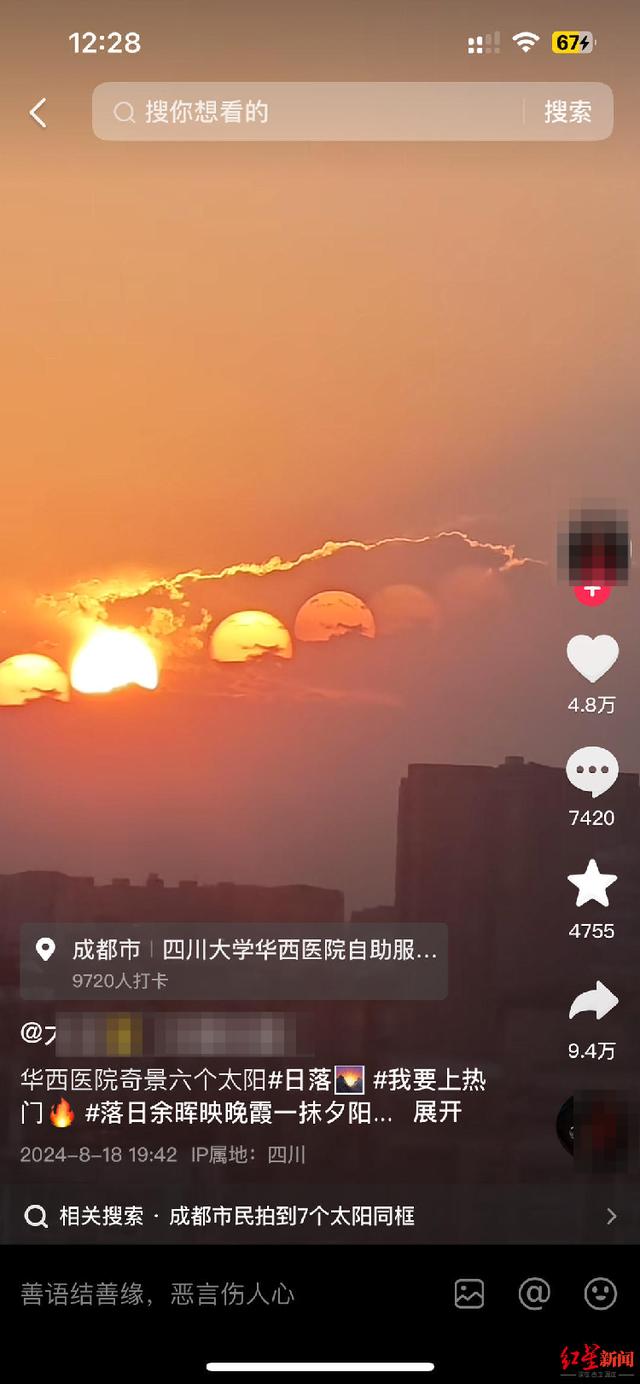640x1384 pixels.
Task: Tap the 搜索 button
Action: 567,112
